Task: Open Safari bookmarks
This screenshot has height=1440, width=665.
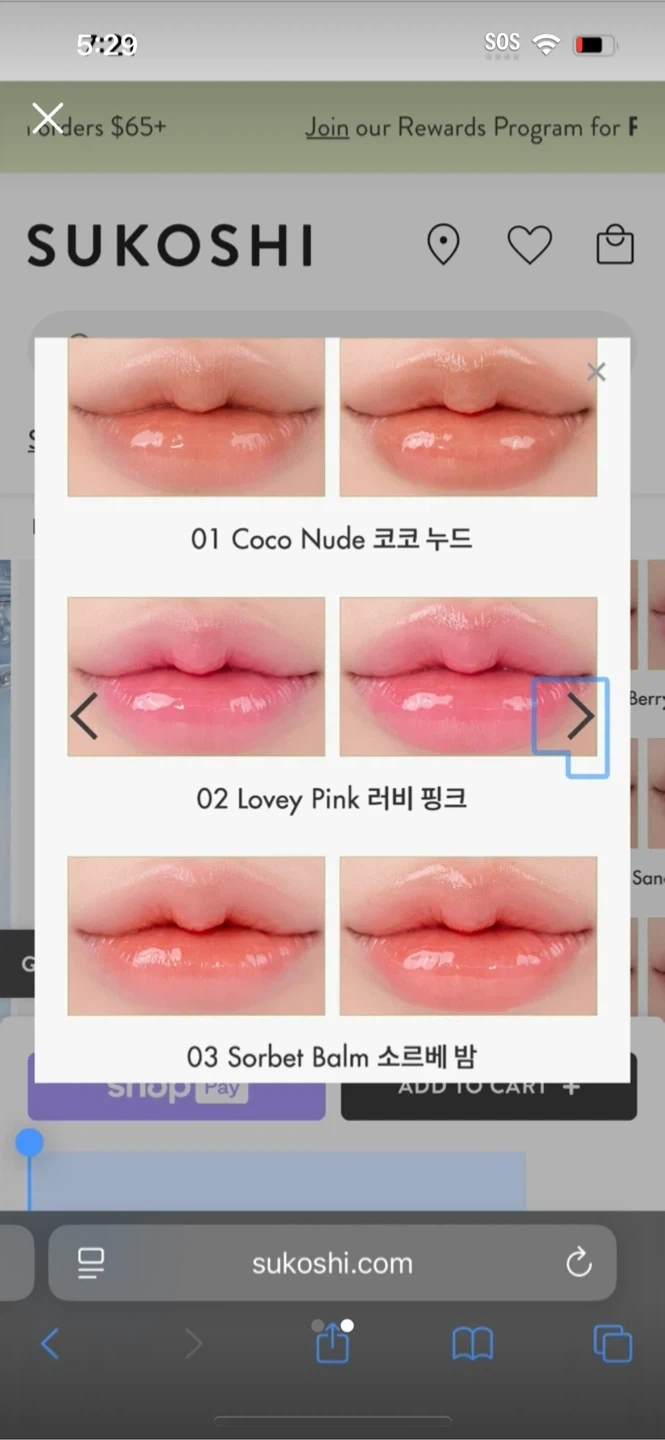Action: [x=472, y=1344]
